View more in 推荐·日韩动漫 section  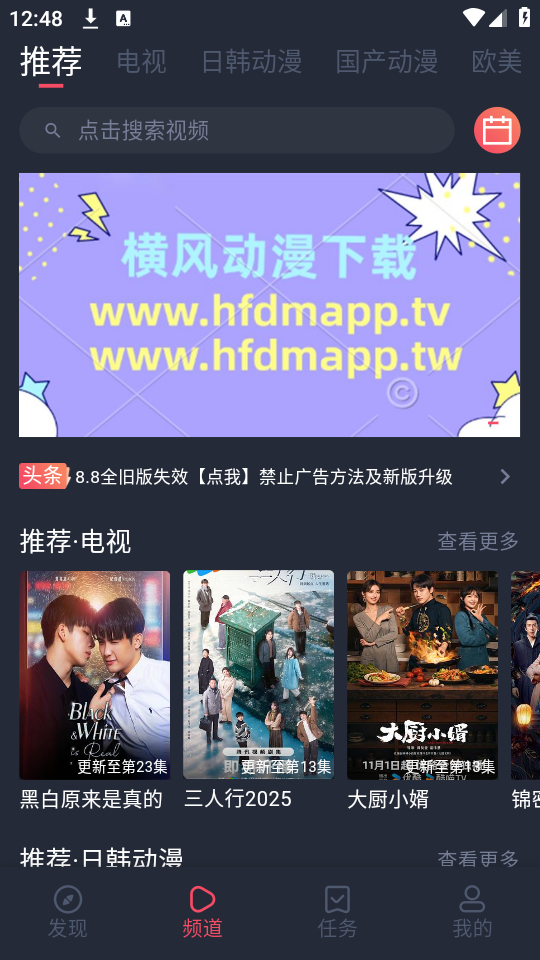click(478, 857)
